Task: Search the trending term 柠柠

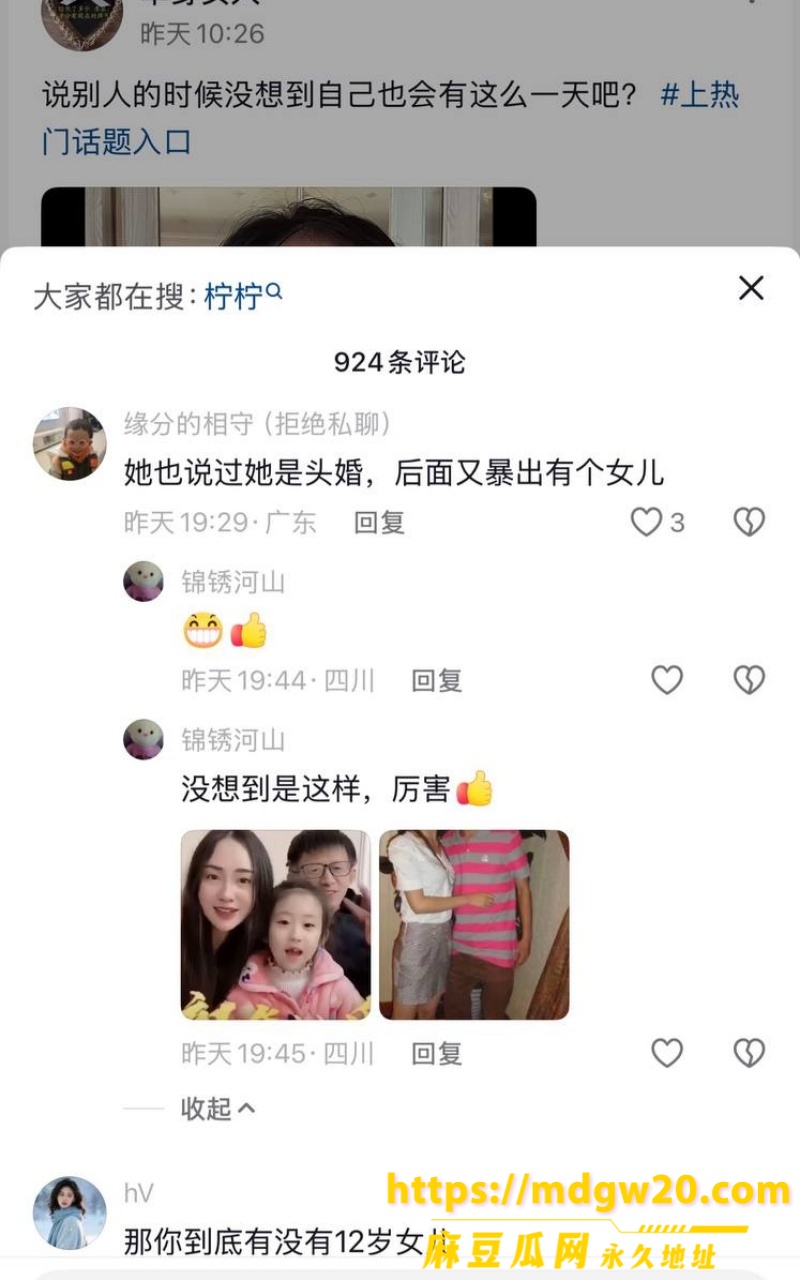Action: pyautogui.click(x=243, y=296)
